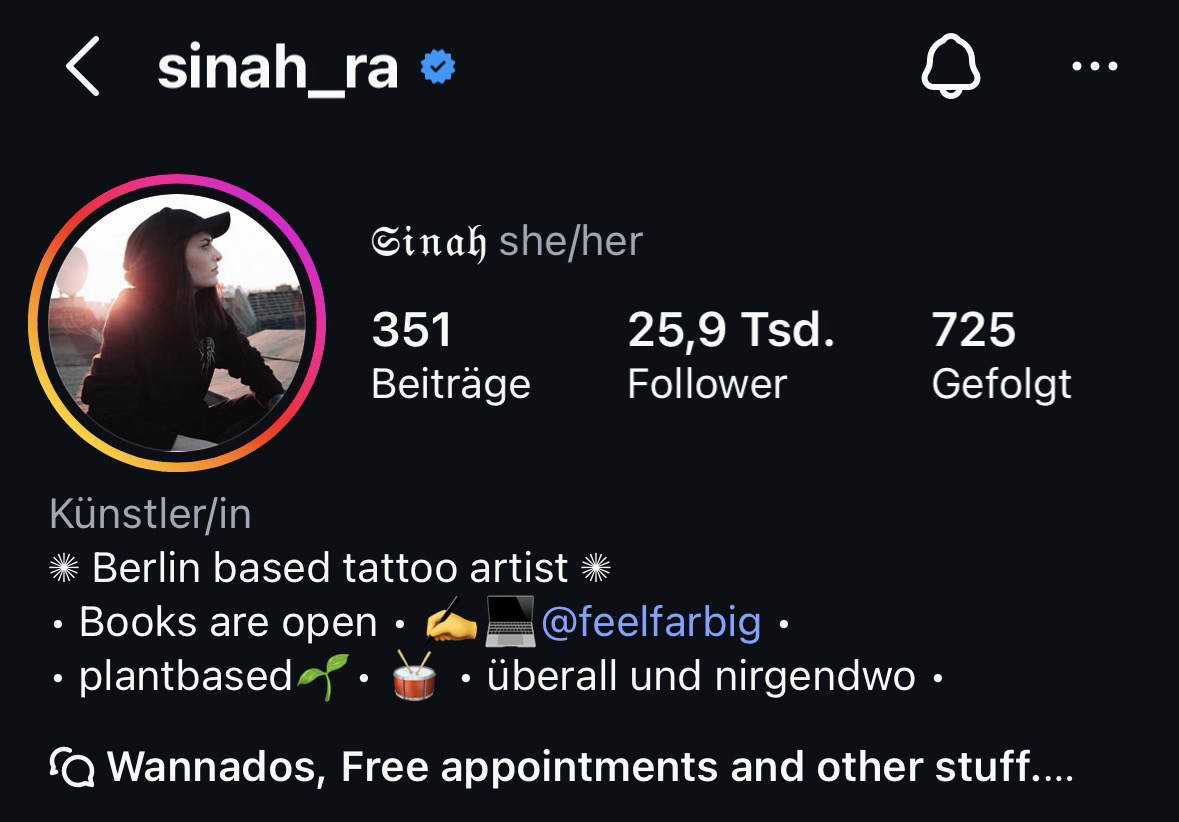Open the three-dot overflow menu
Image resolution: width=1179 pixels, height=822 pixels.
[1094, 67]
